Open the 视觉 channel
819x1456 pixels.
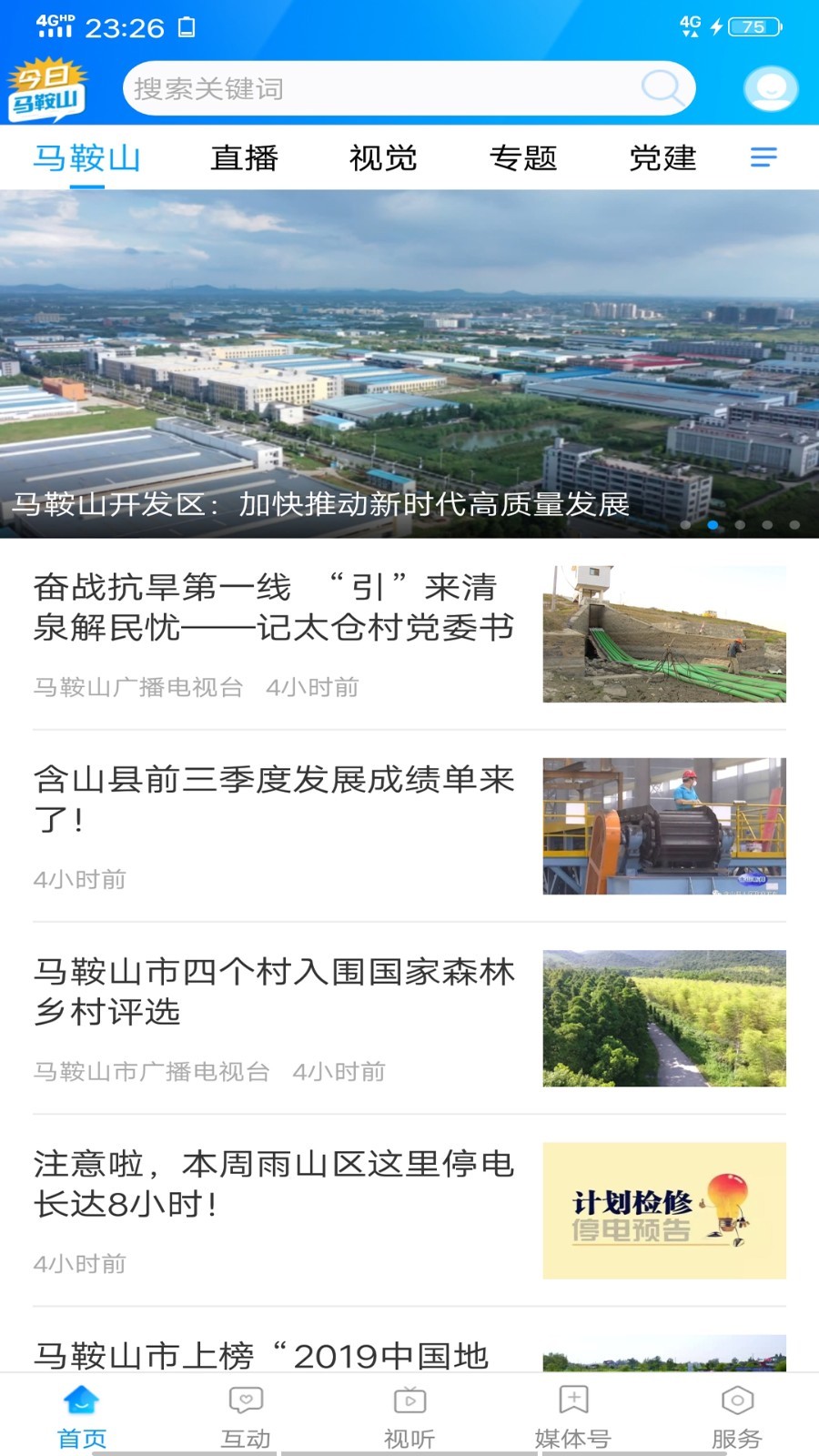[x=384, y=157]
